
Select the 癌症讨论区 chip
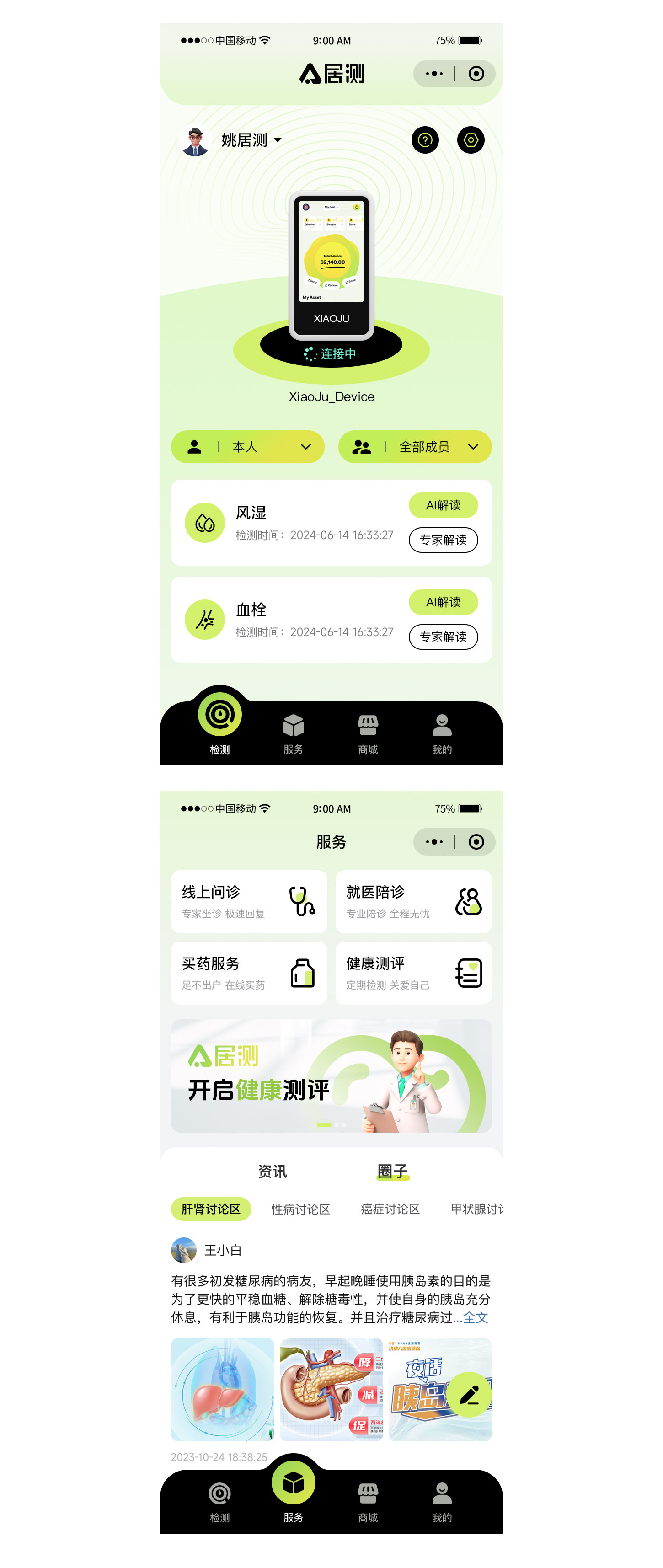390,1209
